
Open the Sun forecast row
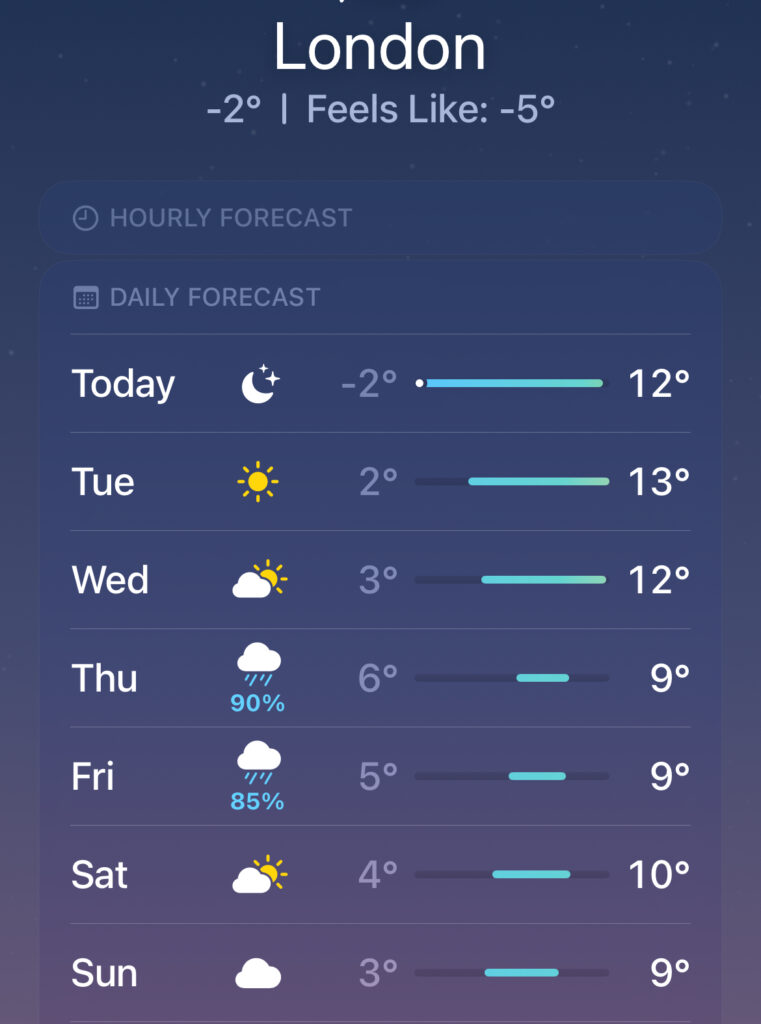coord(380,973)
